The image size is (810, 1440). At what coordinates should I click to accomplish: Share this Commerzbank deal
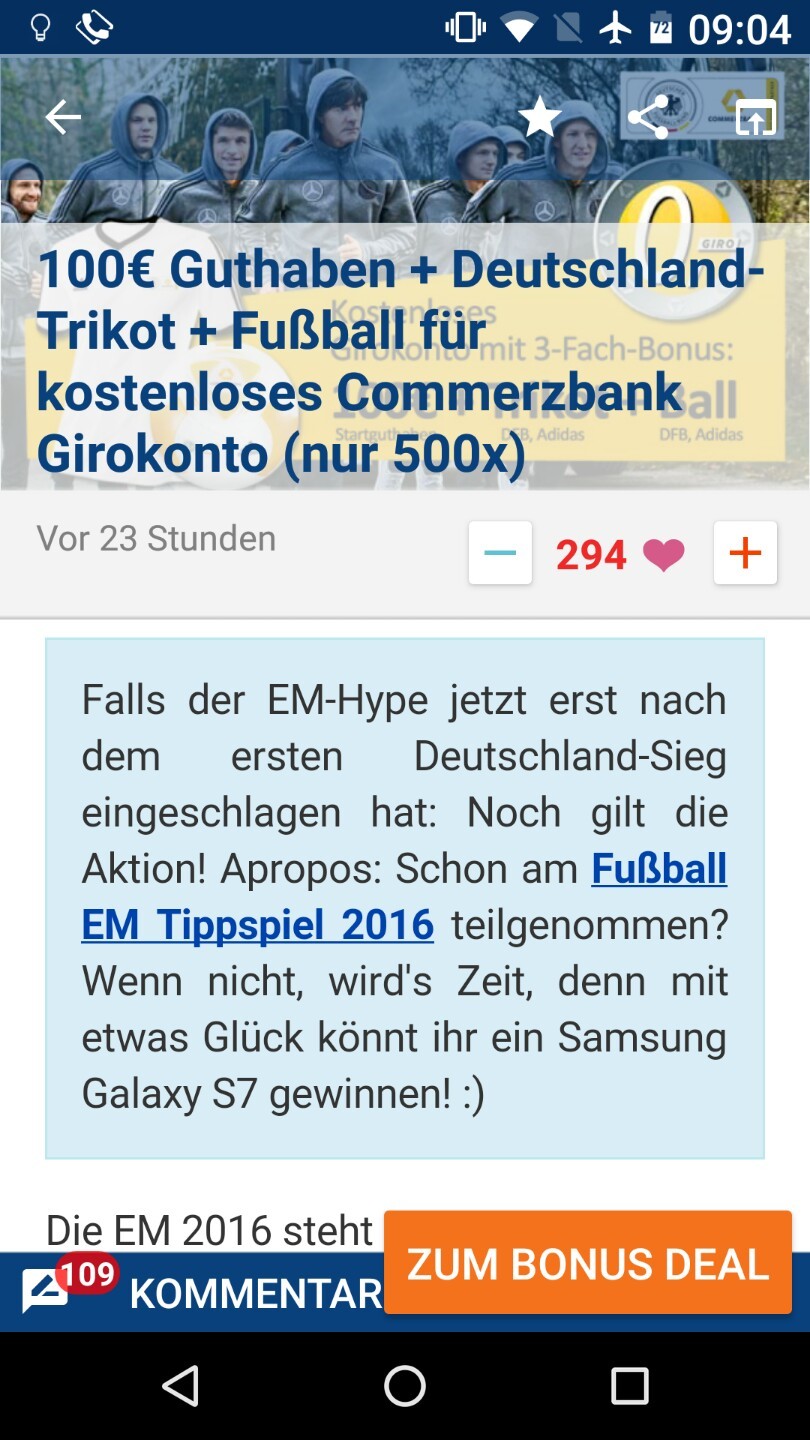(648, 118)
